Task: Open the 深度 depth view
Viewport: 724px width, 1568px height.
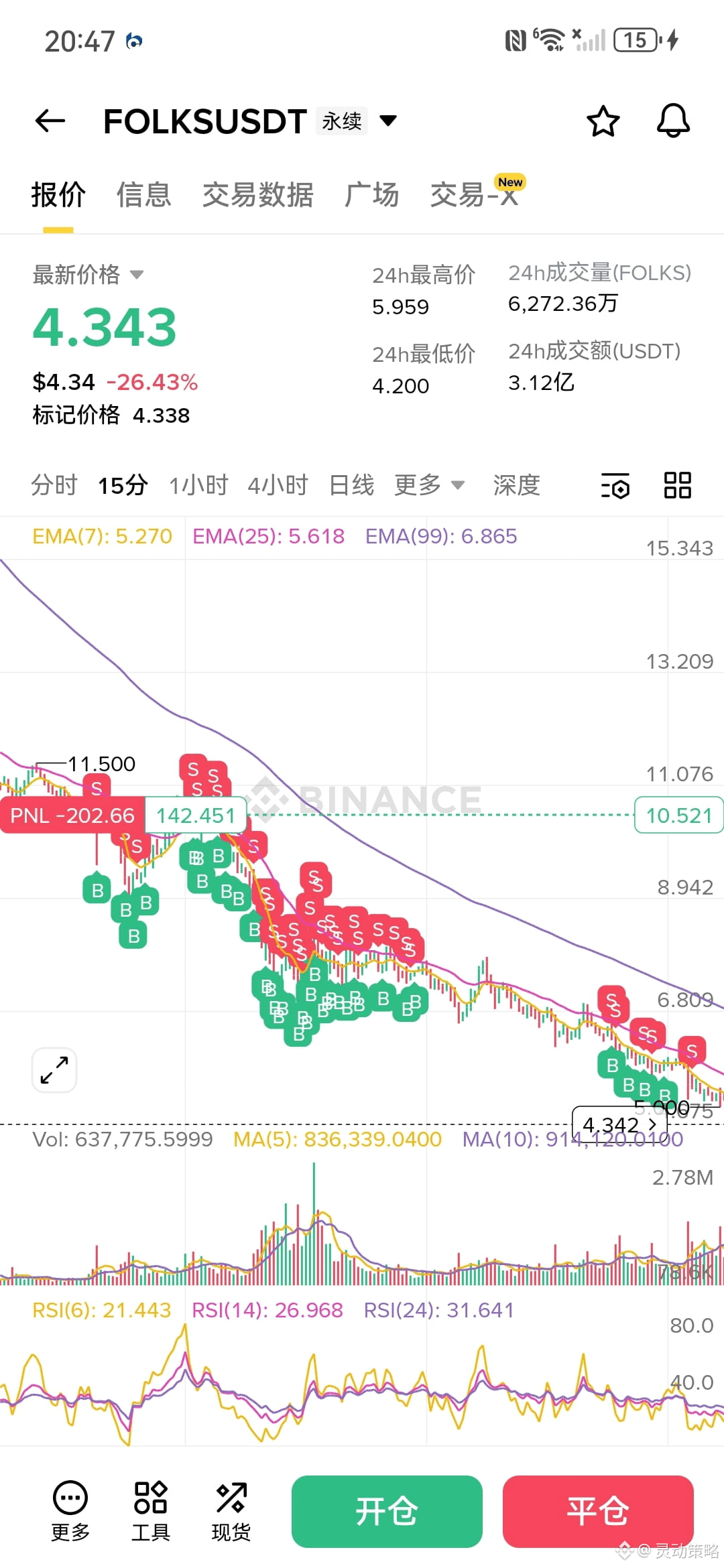Action: click(x=517, y=484)
